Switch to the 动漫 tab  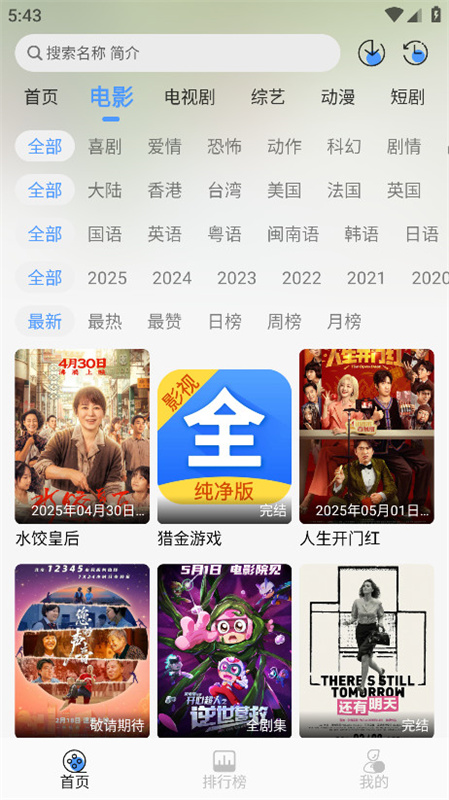pyautogui.click(x=338, y=97)
